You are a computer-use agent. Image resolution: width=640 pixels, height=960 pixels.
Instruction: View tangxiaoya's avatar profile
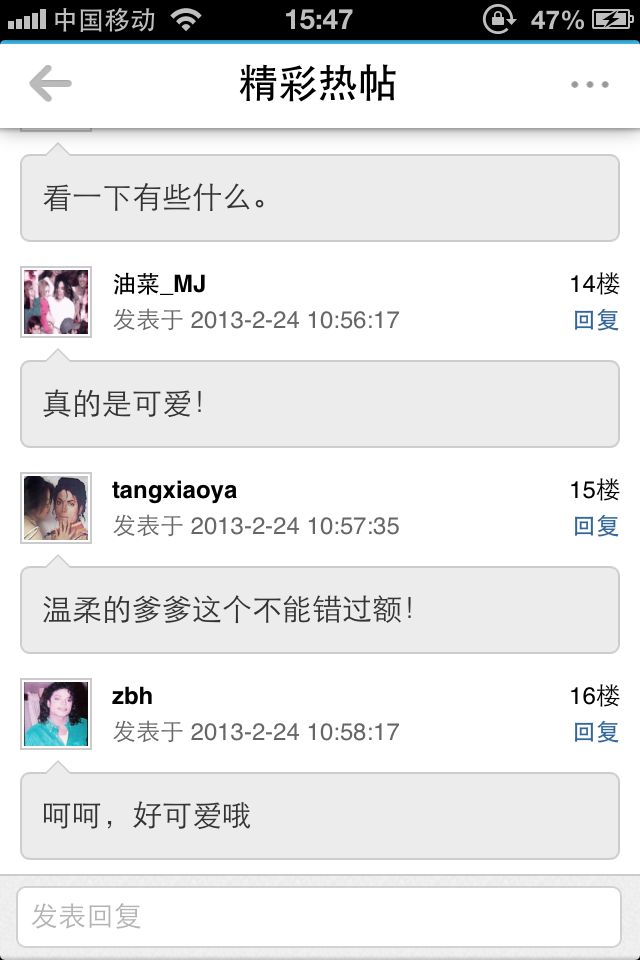pyautogui.click(x=56, y=508)
